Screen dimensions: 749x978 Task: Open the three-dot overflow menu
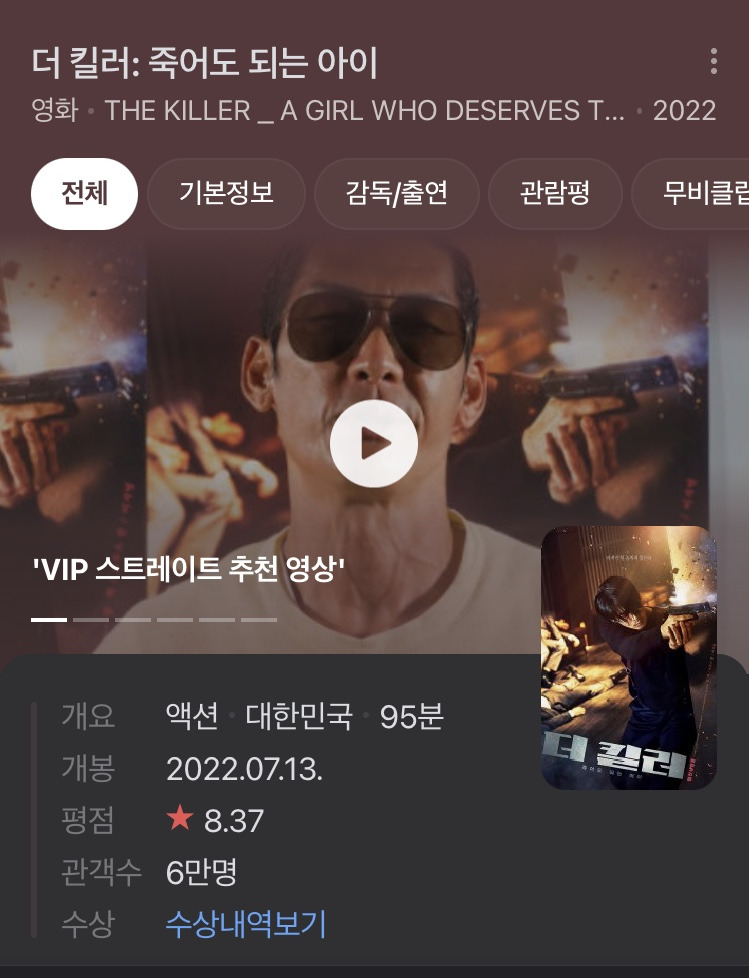coord(713,61)
